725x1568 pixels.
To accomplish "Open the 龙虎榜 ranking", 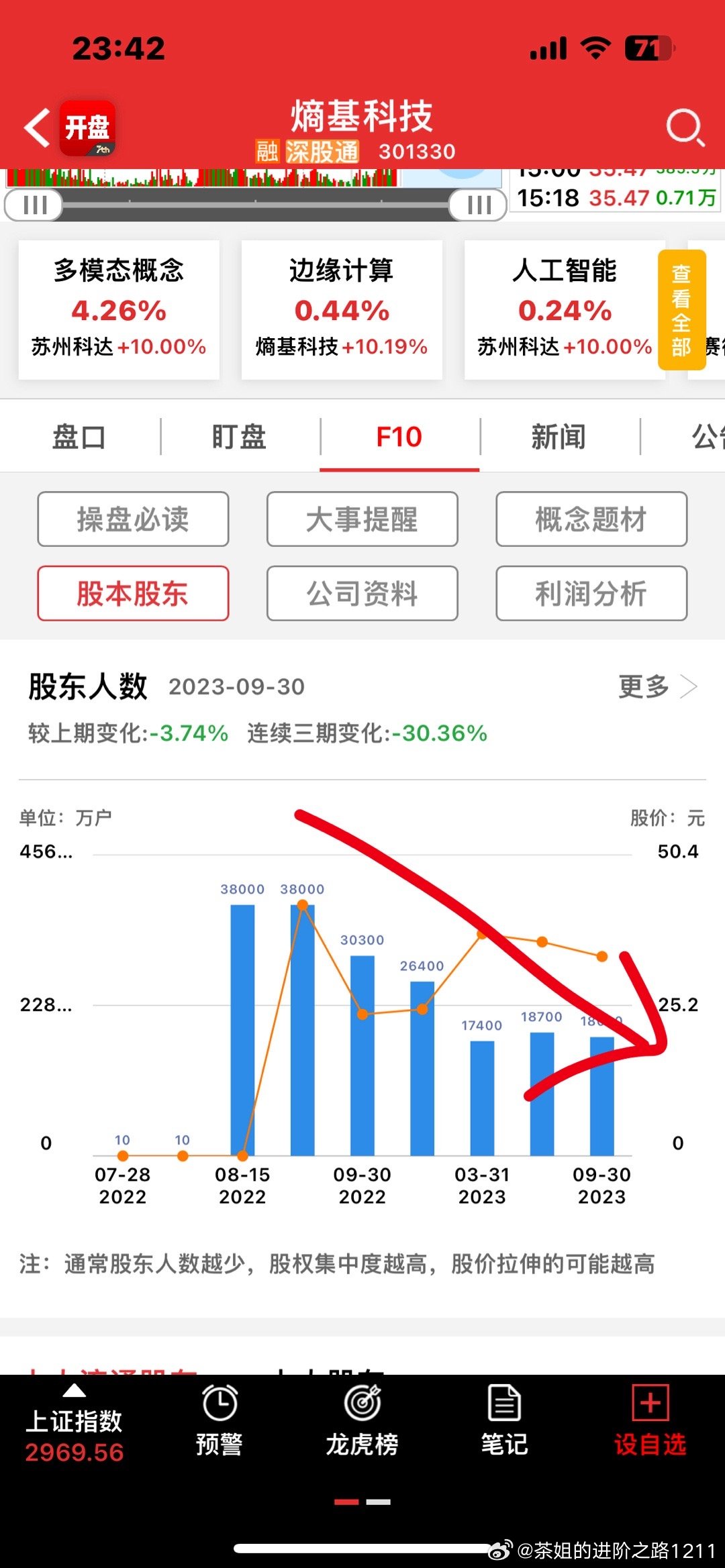I will tap(362, 1420).
